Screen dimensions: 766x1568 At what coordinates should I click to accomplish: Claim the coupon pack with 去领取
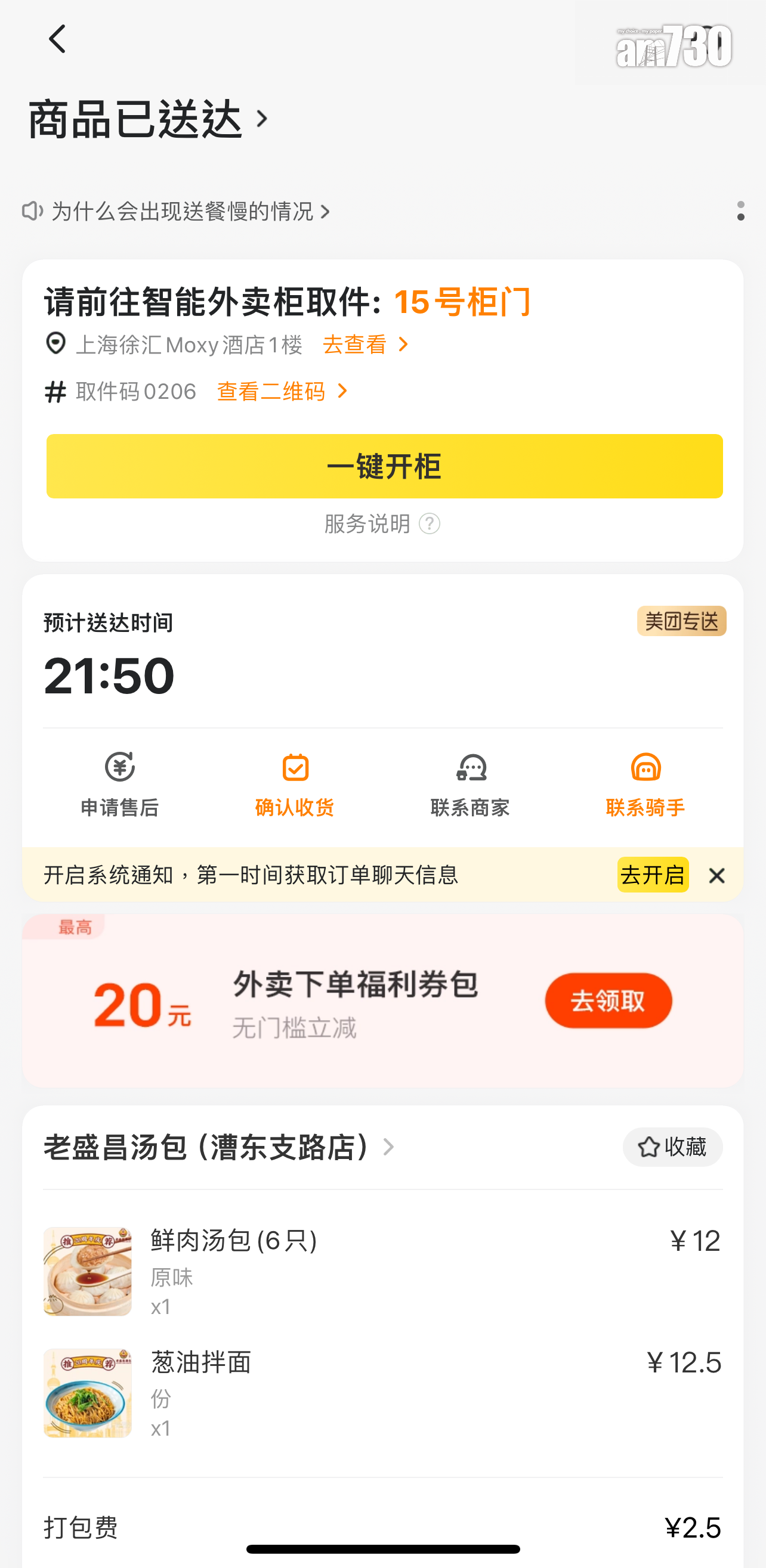[608, 1000]
